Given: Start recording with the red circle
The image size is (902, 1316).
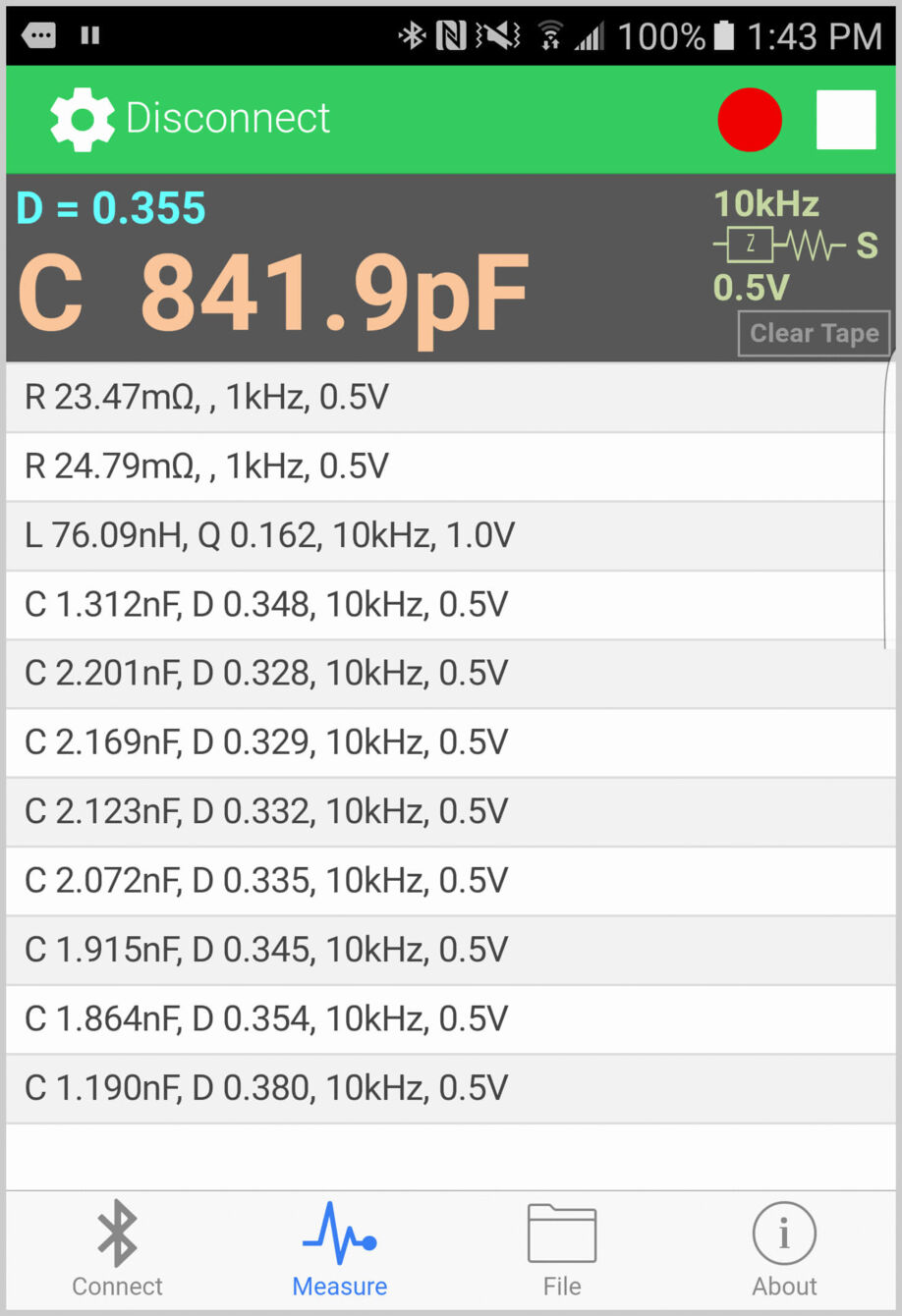Looking at the screenshot, I should tap(750, 120).
